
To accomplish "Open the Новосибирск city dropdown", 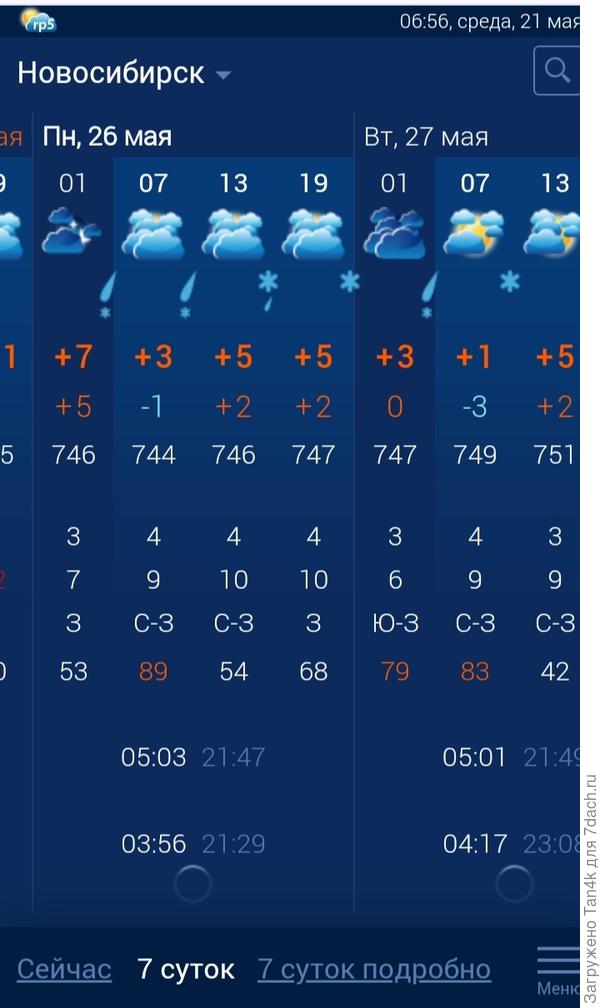I will 124,73.
